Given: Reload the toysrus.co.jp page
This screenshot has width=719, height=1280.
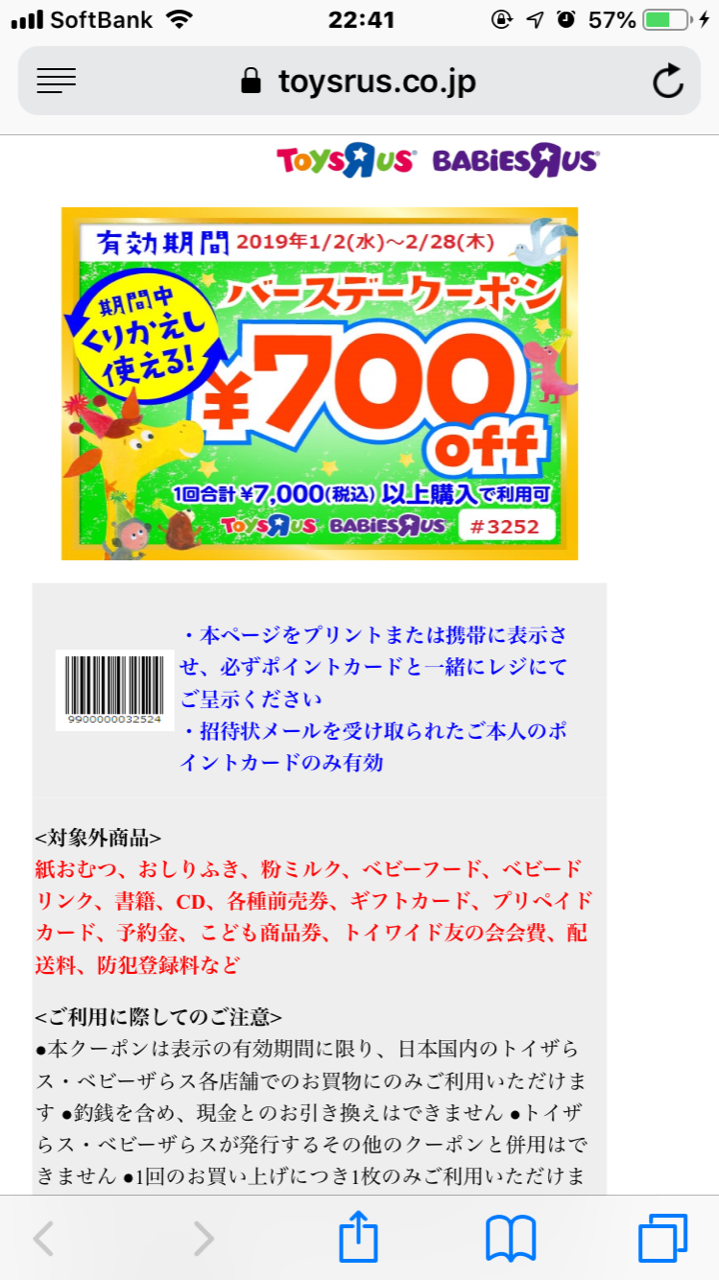Looking at the screenshot, I should (668, 81).
